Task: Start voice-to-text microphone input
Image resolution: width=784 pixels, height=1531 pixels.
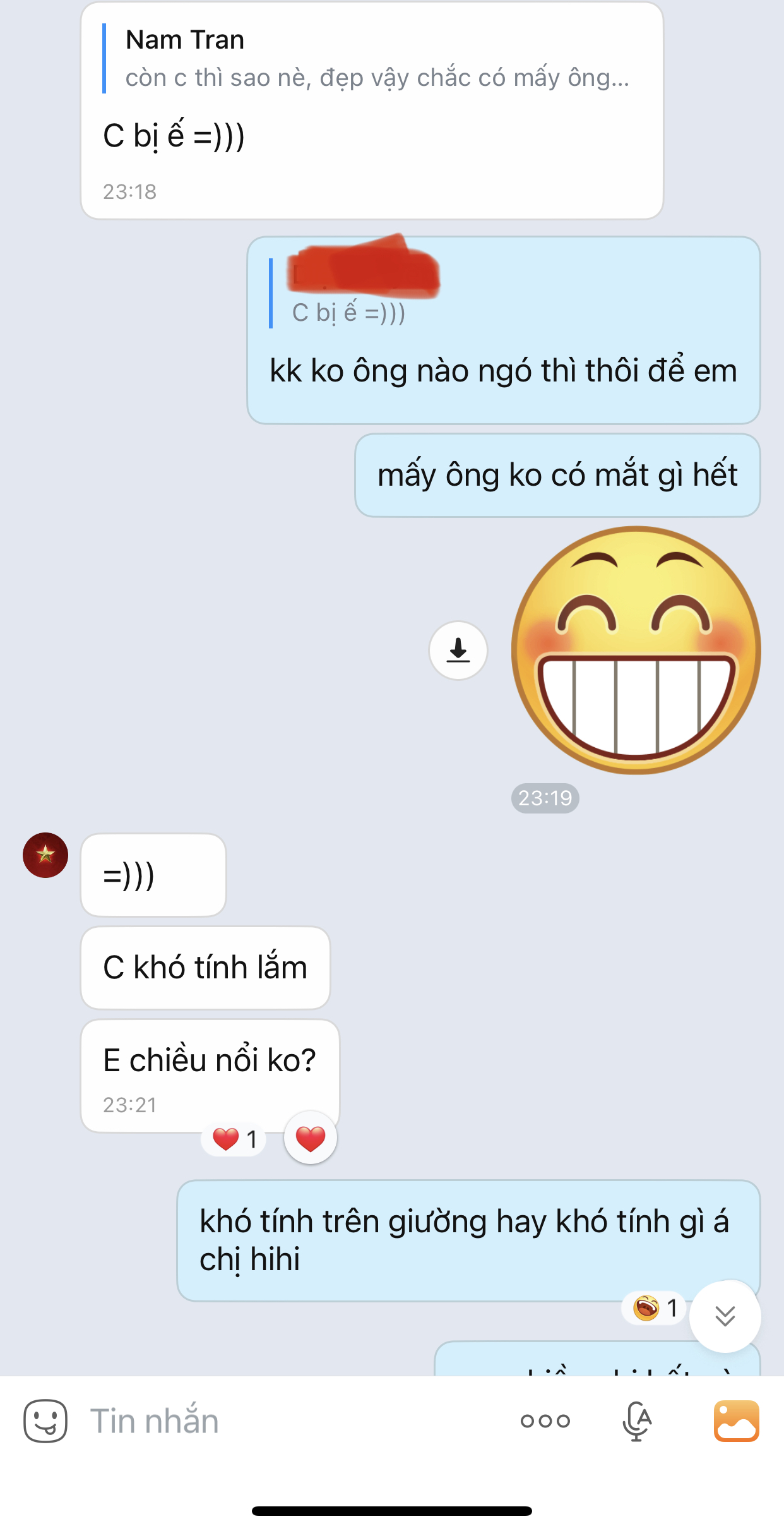Action: click(638, 1421)
